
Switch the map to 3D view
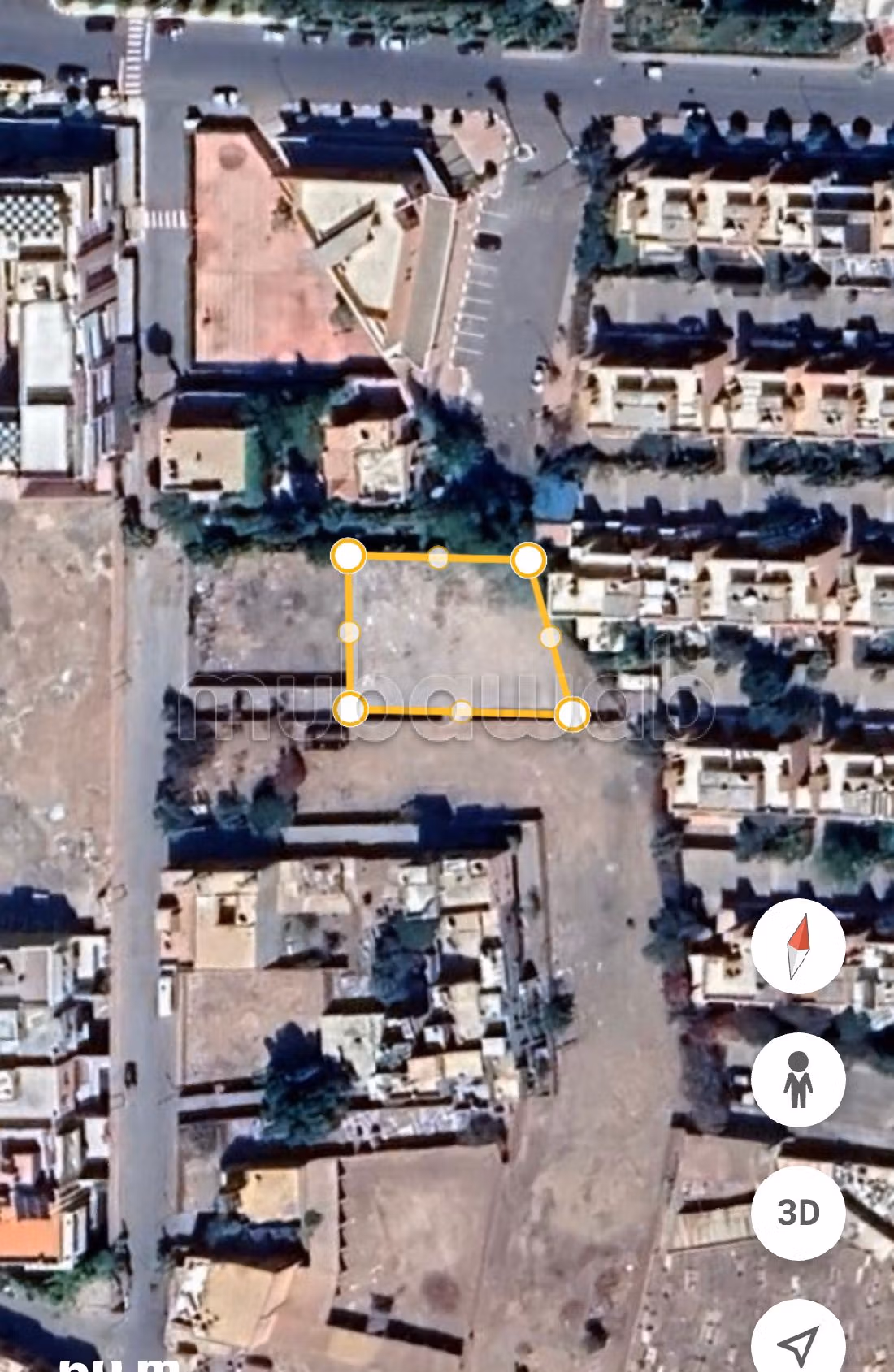(x=798, y=1213)
